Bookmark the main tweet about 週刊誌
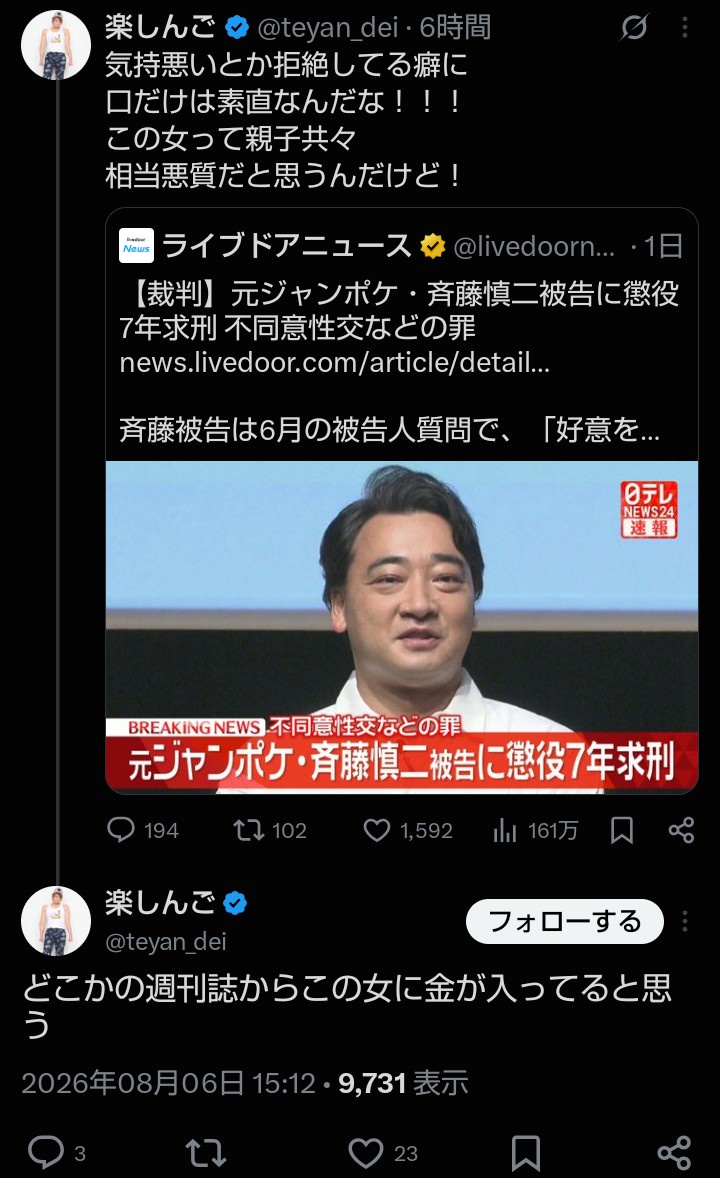720x1178 pixels. 525,1152
